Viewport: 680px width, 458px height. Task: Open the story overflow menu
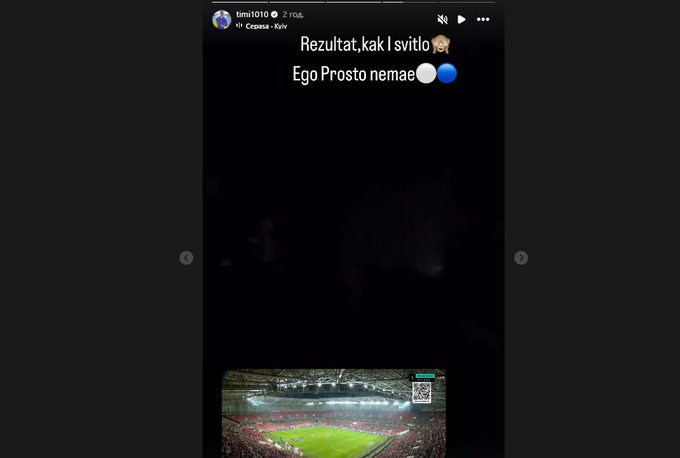483,20
